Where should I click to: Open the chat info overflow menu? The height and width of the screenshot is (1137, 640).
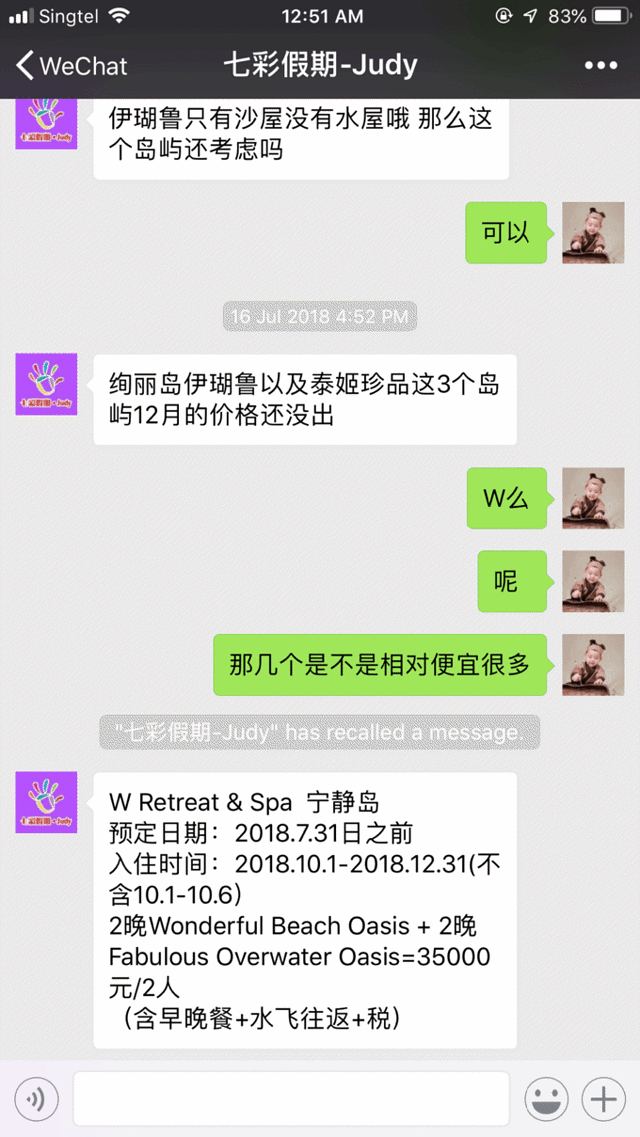[x=600, y=66]
